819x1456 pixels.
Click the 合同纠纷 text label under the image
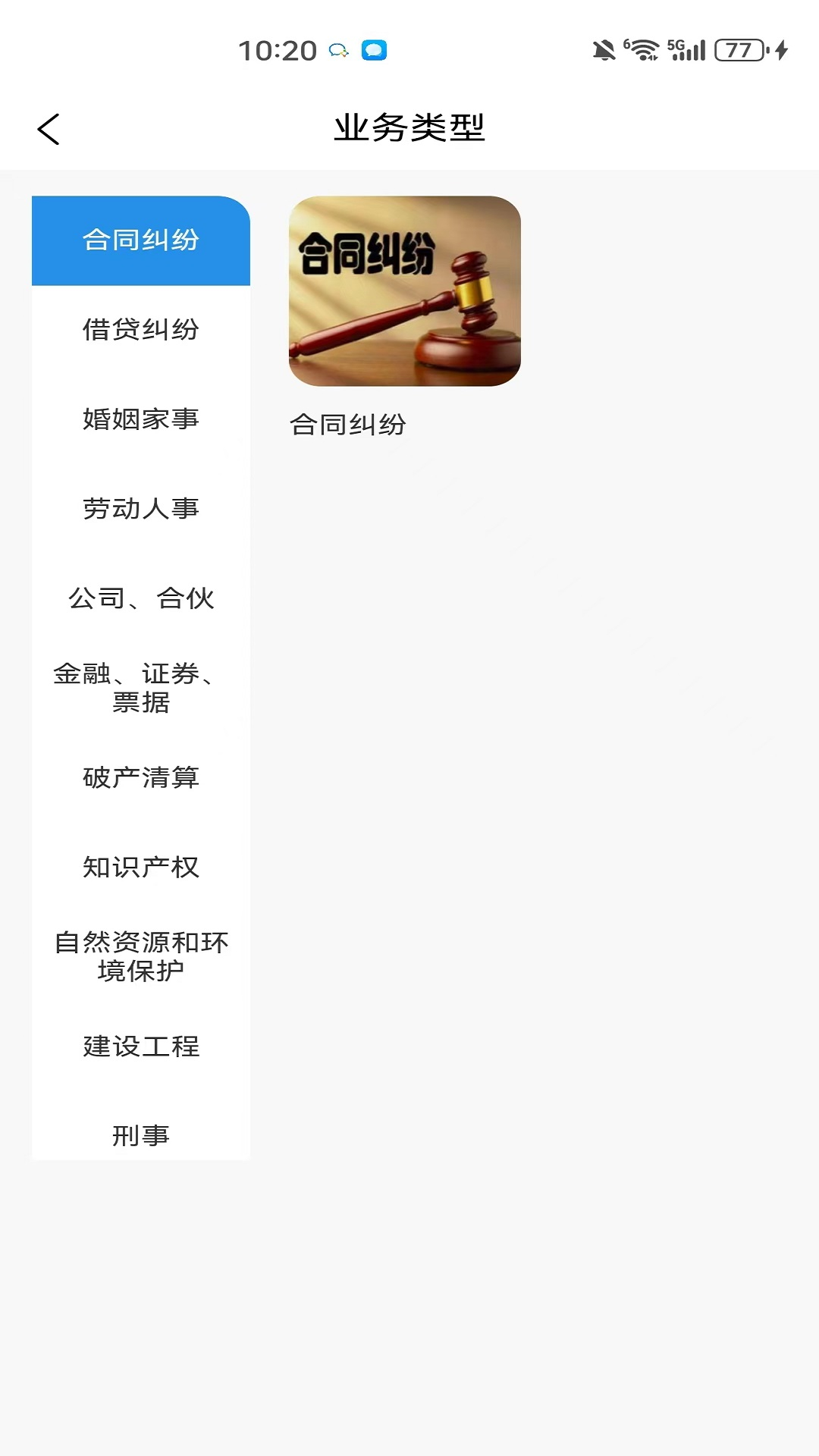tap(349, 425)
